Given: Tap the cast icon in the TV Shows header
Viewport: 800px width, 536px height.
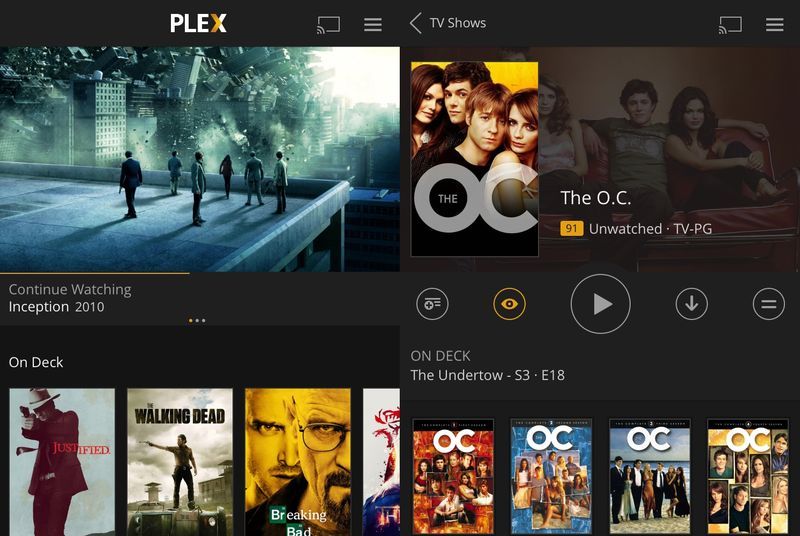Looking at the screenshot, I should [x=730, y=24].
